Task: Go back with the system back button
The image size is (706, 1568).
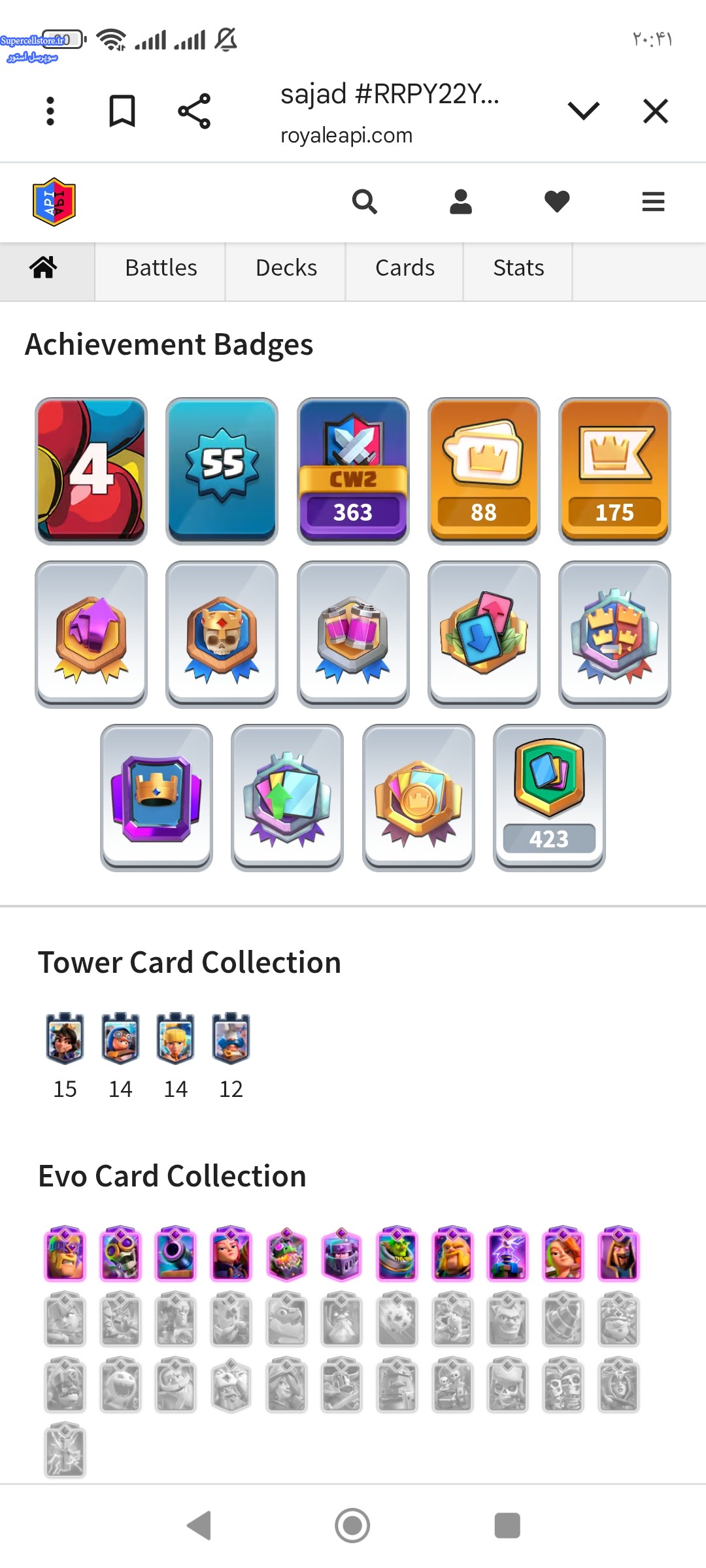Action: (x=199, y=1526)
